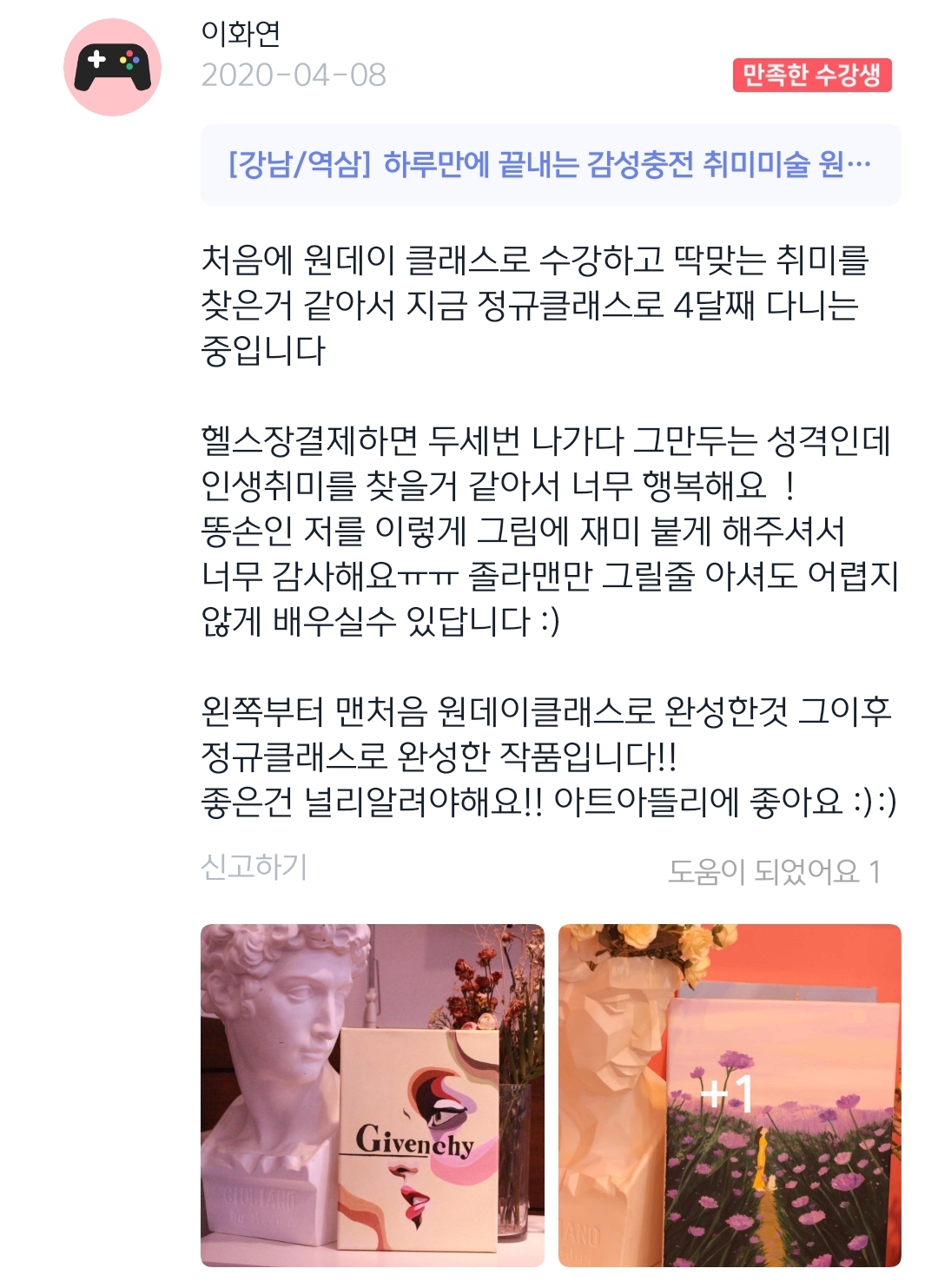The width and height of the screenshot is (938, 1288).
Task: Open the flower field photo with +1
Action: 729,1095
